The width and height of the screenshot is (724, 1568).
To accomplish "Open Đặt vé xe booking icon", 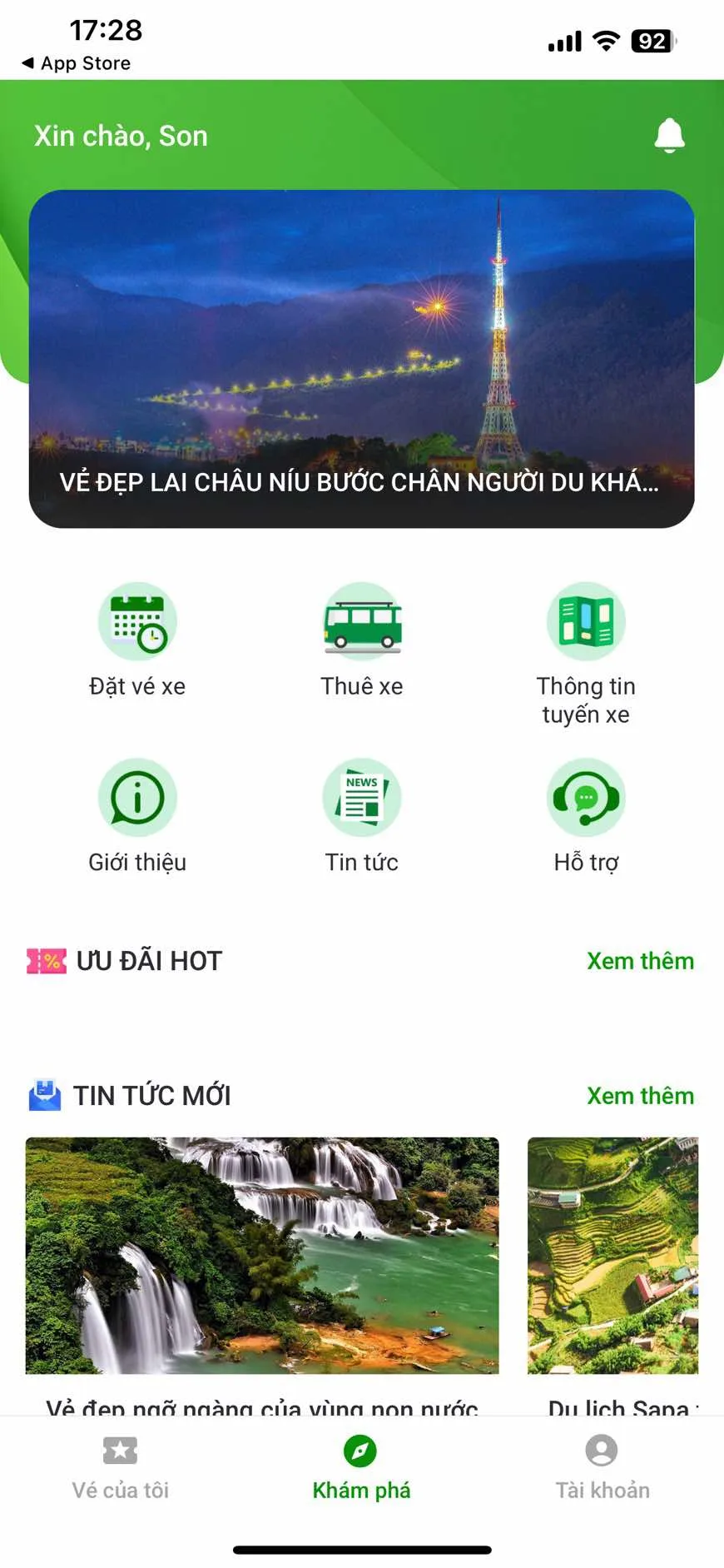I will 137,620.
